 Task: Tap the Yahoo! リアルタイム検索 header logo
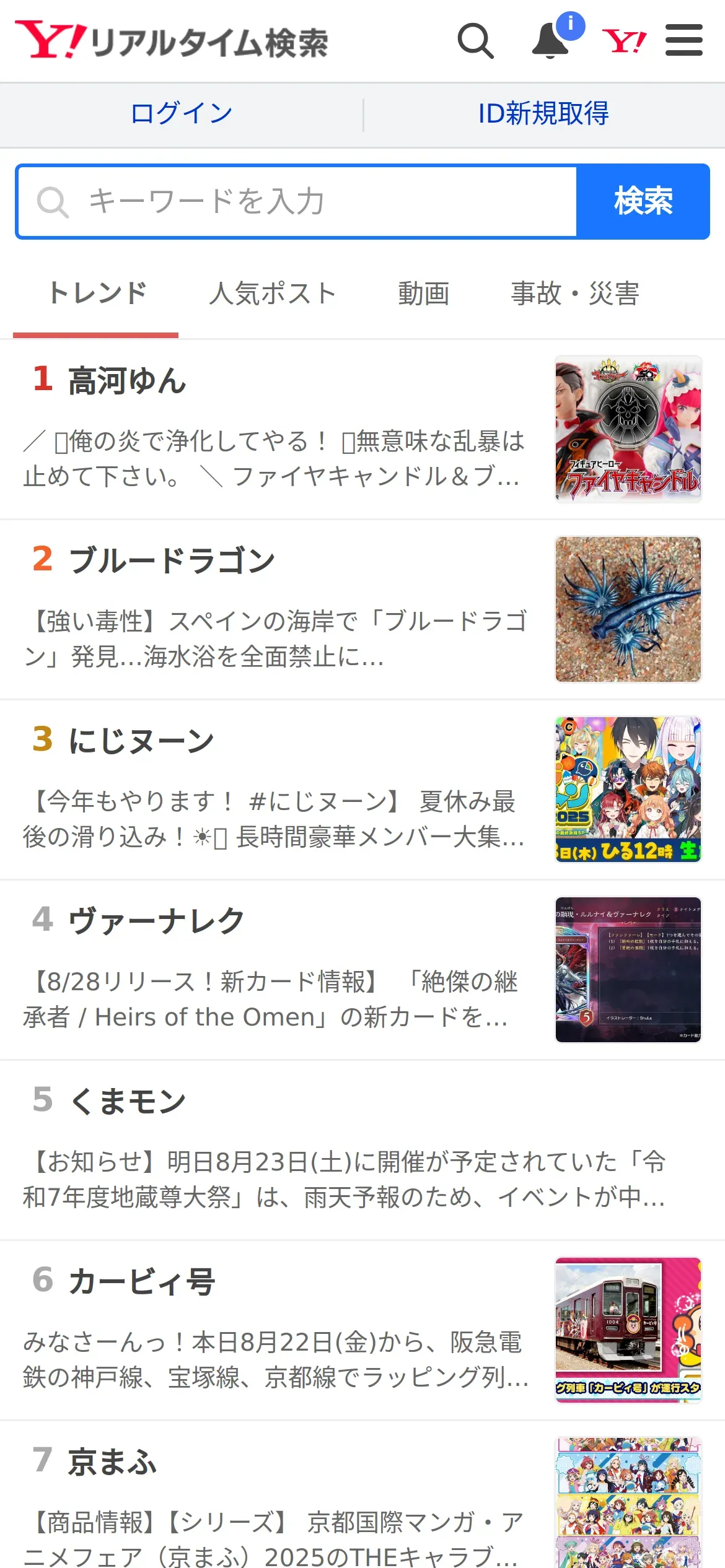[x=172, y=41]
